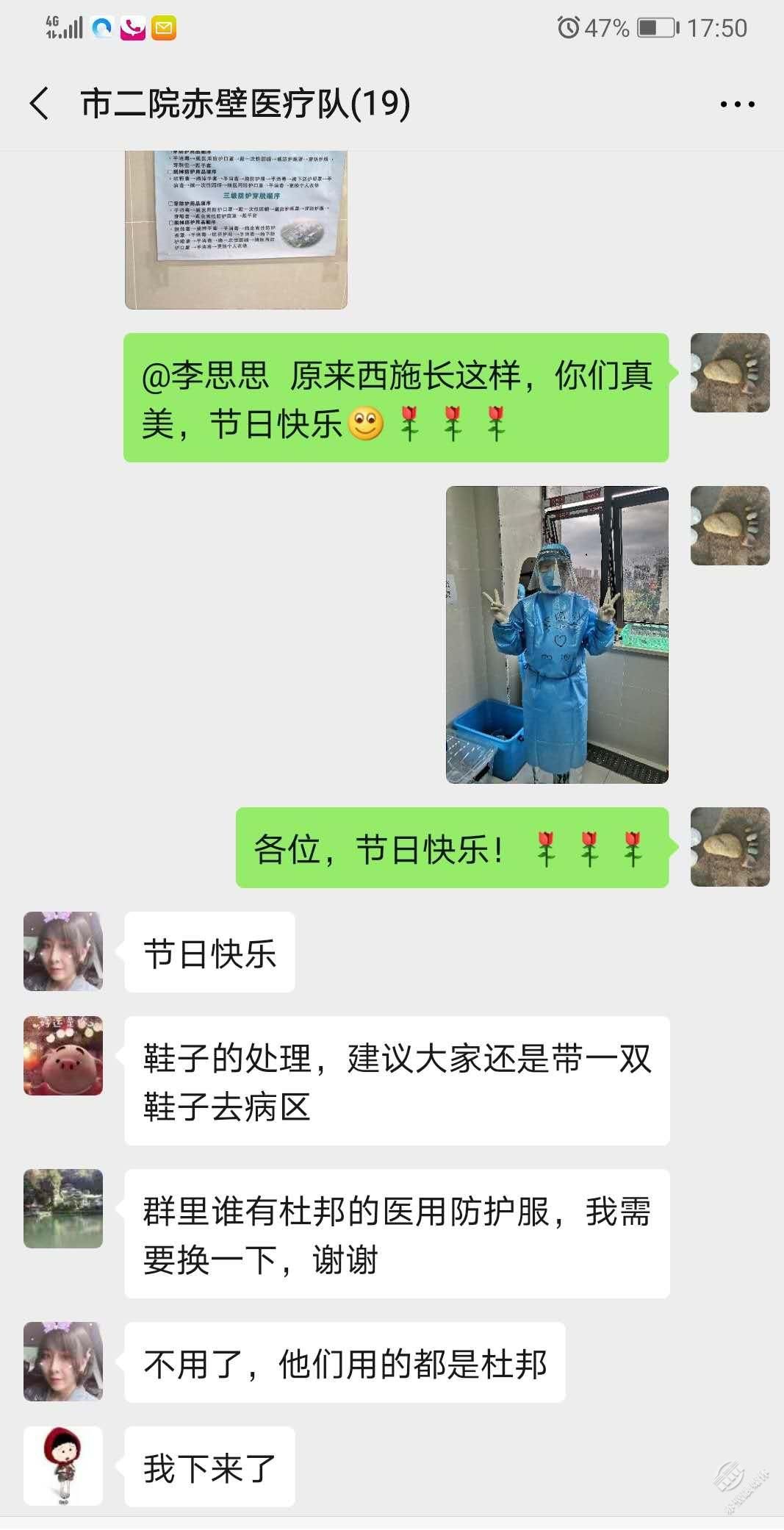Tap the cartoon girl avatar beside 我下来了
Screen dimensions: 784x1530
pyautogui.click(x=63, y=1466)
